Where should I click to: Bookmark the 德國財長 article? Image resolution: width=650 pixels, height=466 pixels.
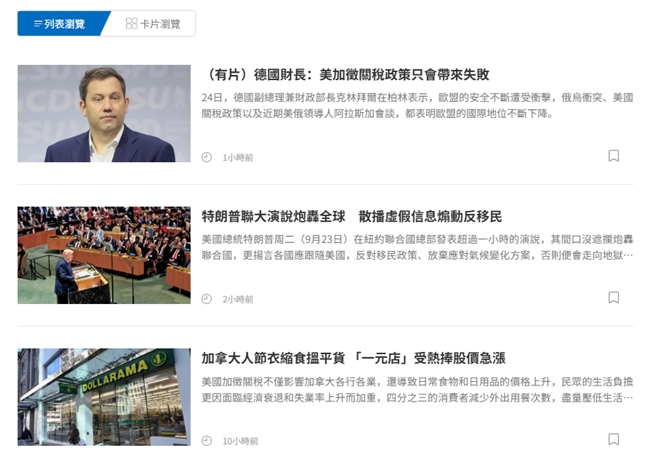click(x=613, y=155)
